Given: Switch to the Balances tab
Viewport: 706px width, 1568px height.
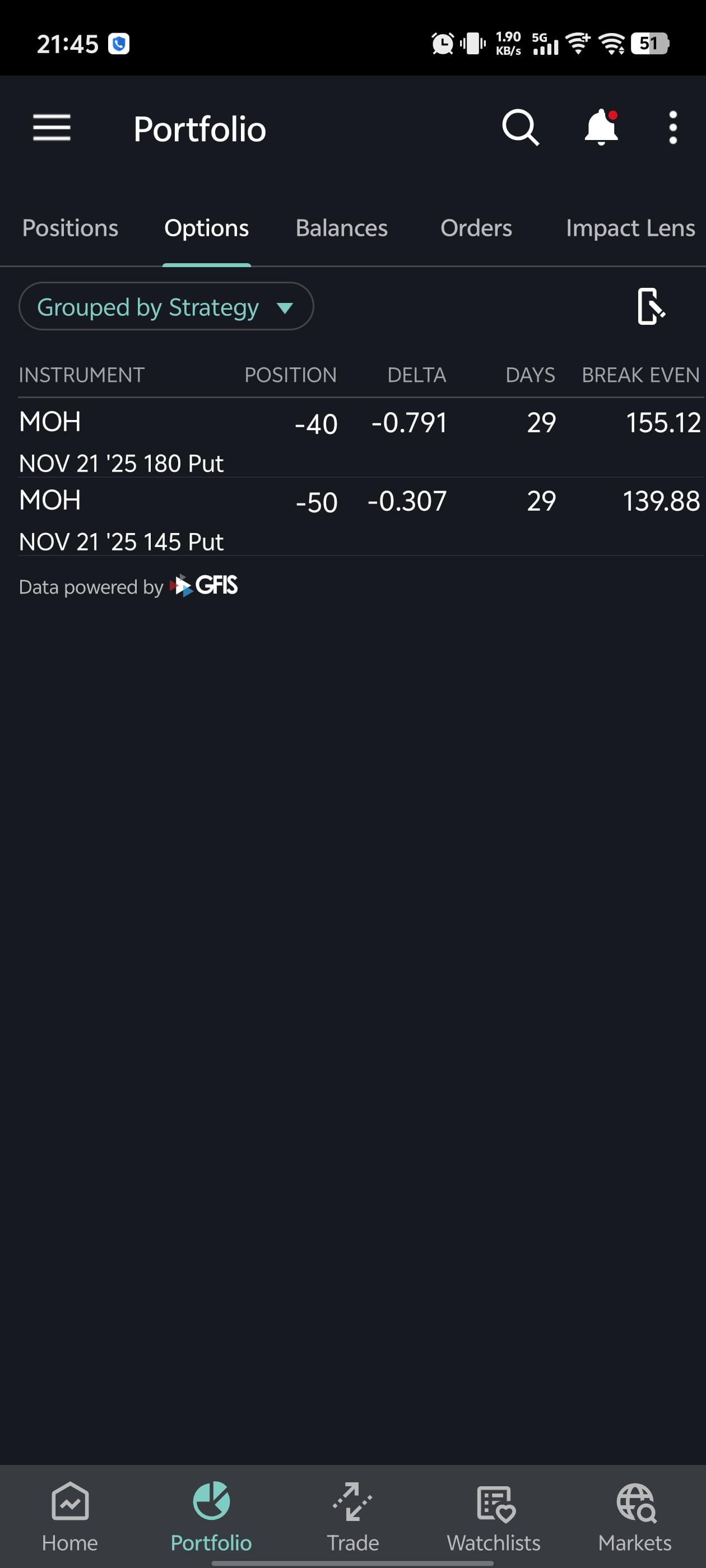Looking at the screenshot, I should tap(341, 228).
